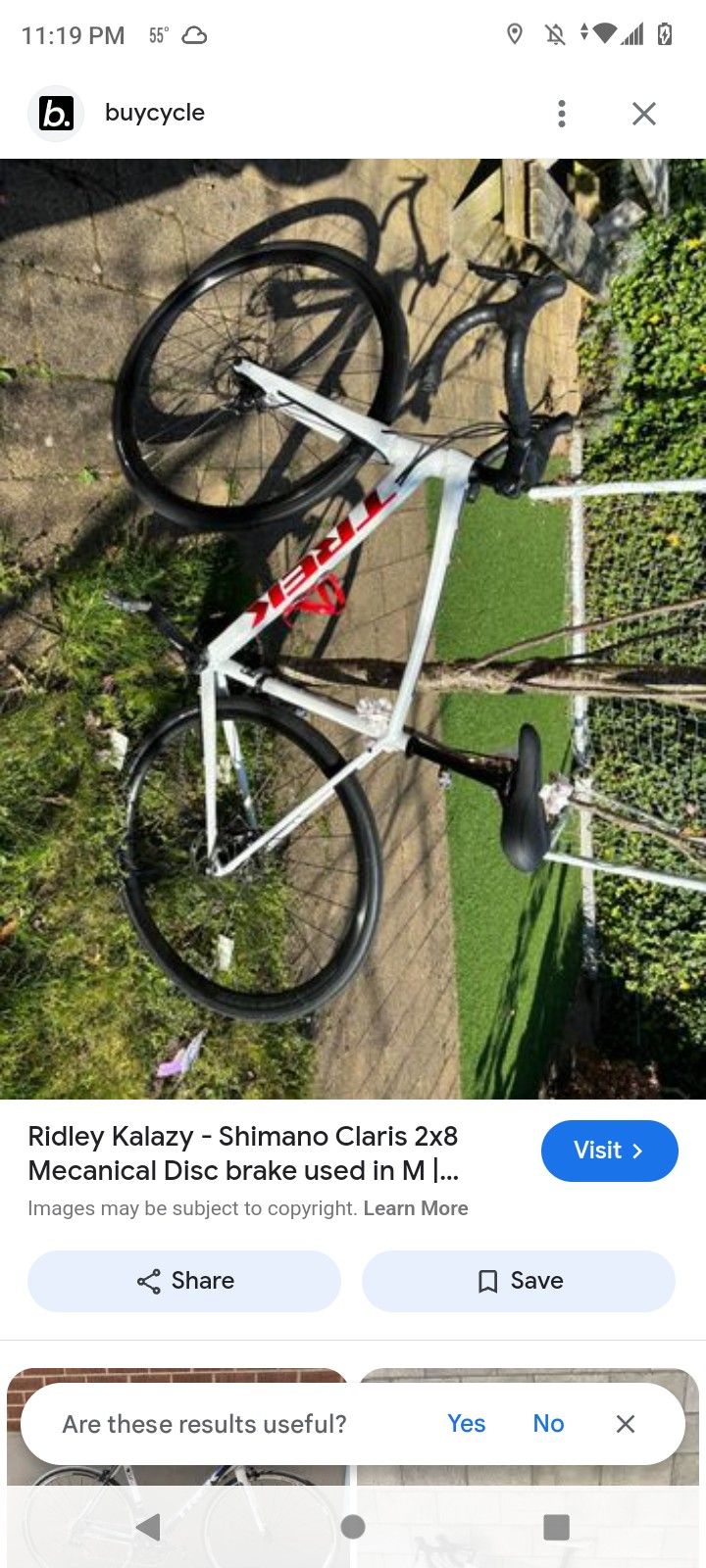
Task: Open the Learn More copyright link
Action: (415, 1208)
